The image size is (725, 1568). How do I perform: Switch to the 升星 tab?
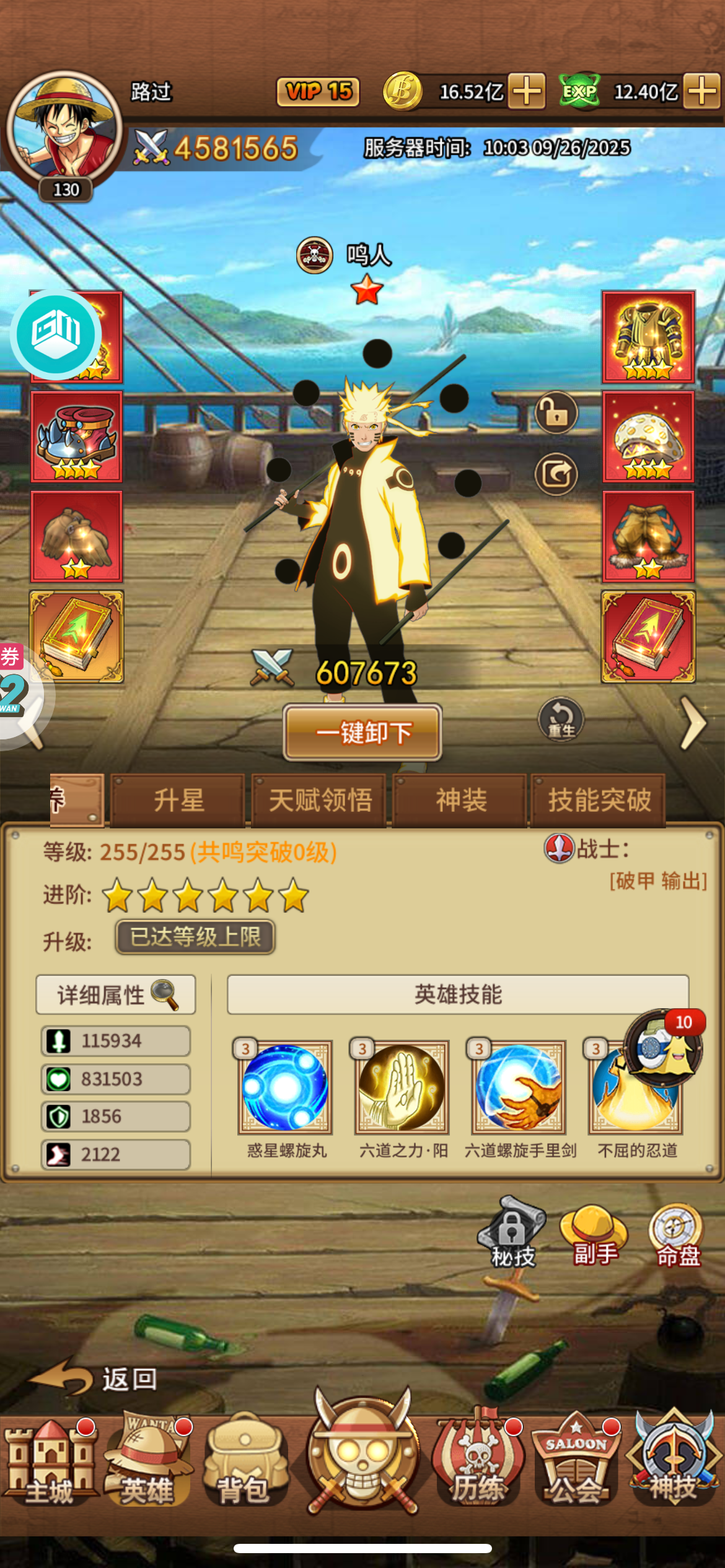pos(178,801)
